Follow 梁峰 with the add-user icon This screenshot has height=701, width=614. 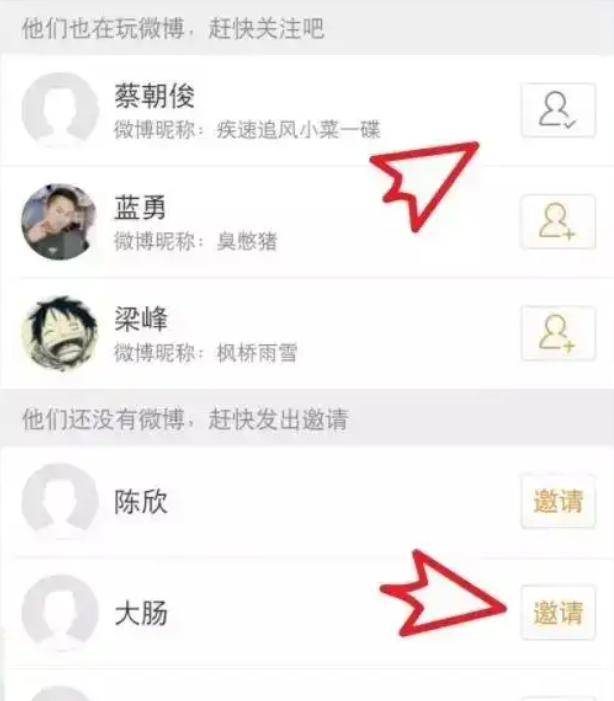point(558,333)
